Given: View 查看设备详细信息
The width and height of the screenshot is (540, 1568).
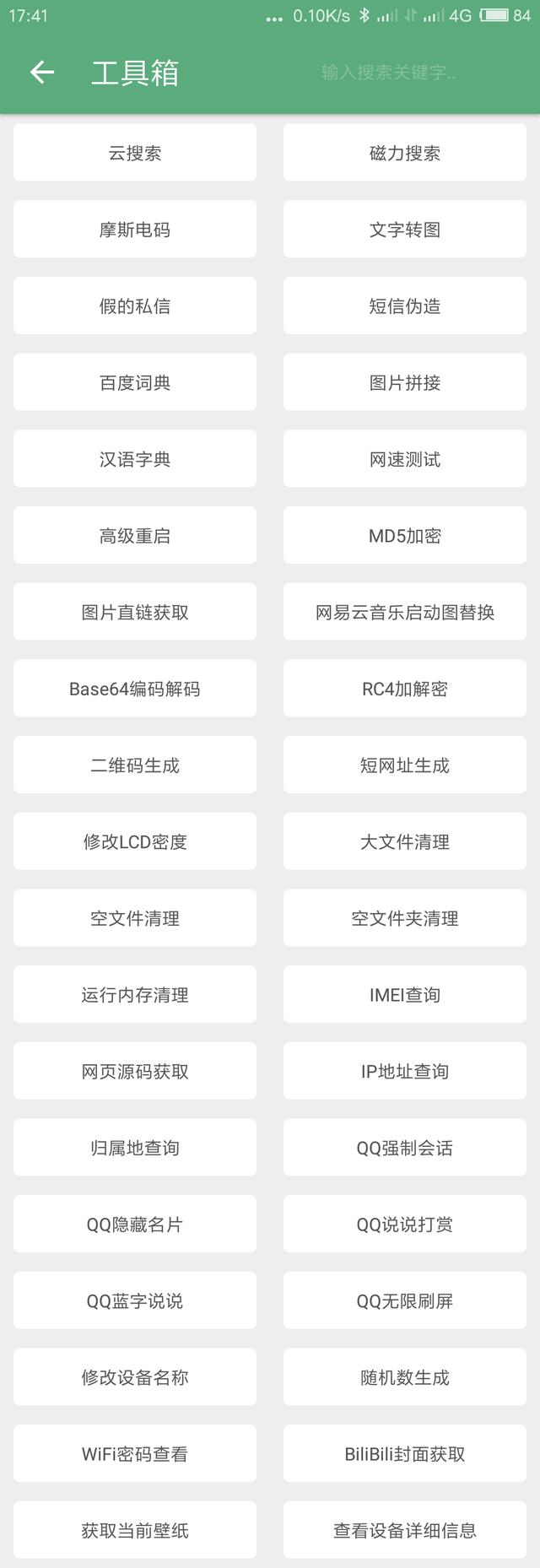Looking at the screenshot, I should [x=405, y=1531].
